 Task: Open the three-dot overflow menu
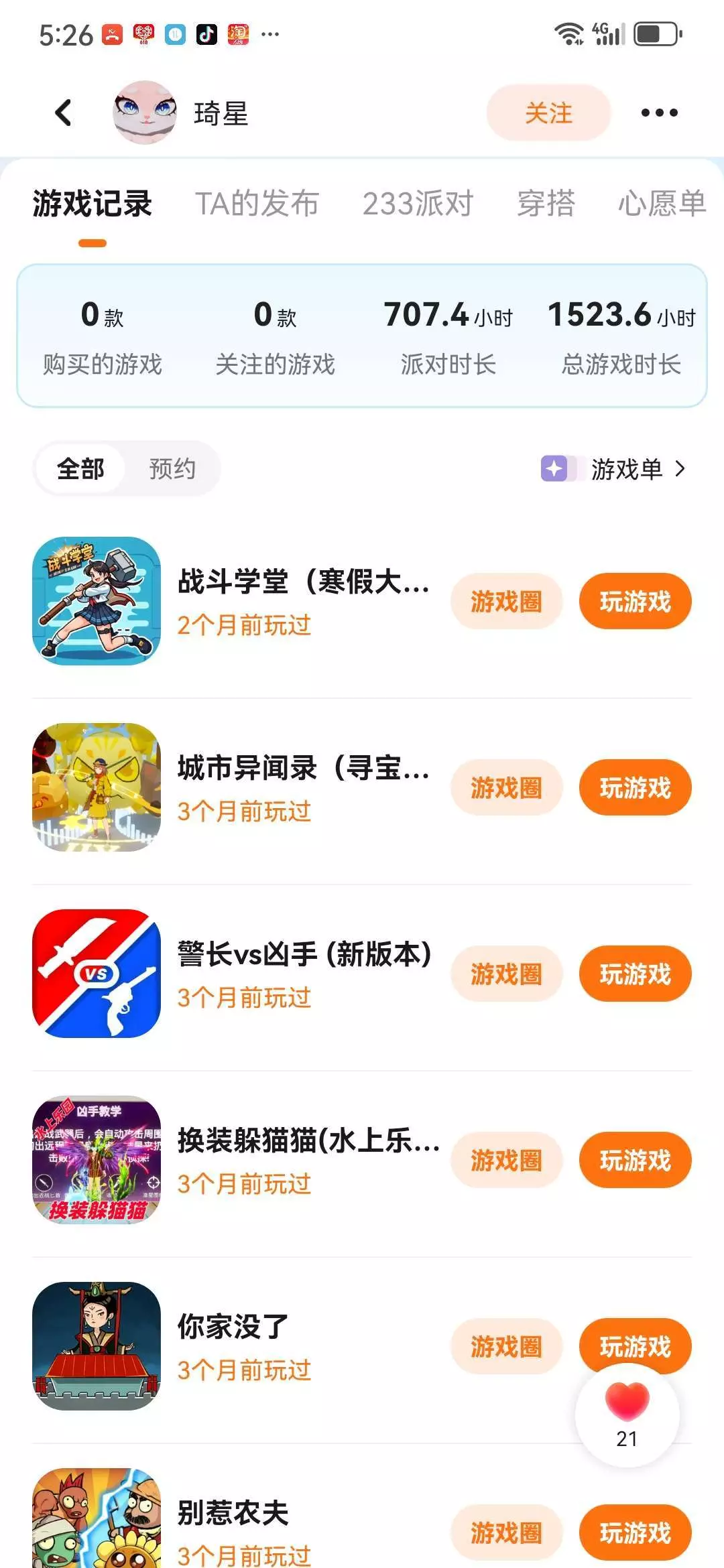[x=659, y=113]
